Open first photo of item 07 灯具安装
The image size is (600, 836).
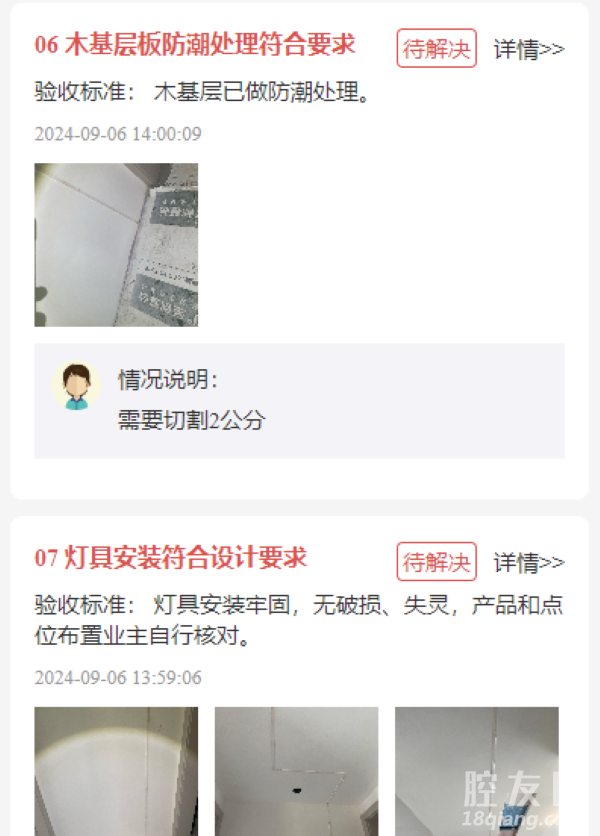(116, 771)
